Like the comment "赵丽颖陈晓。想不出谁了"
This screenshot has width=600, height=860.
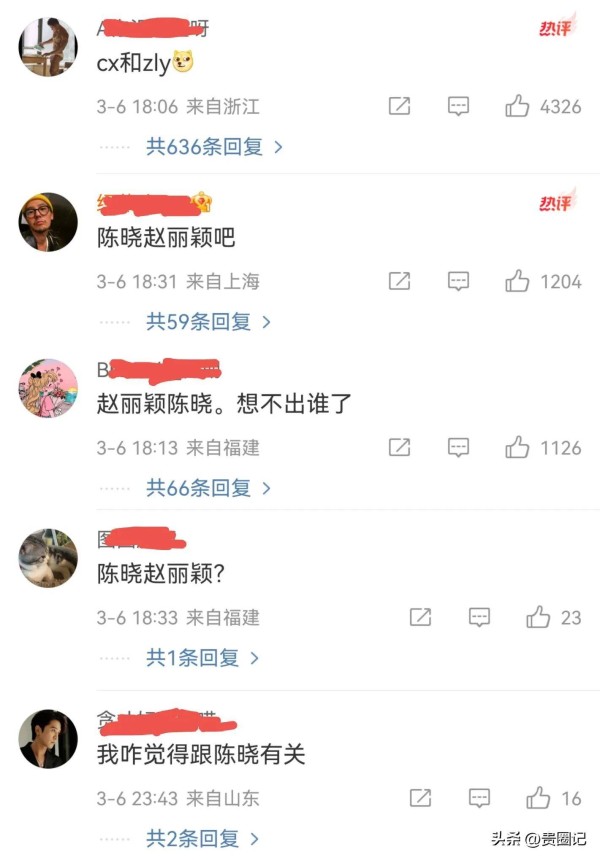tap(518, 448)
